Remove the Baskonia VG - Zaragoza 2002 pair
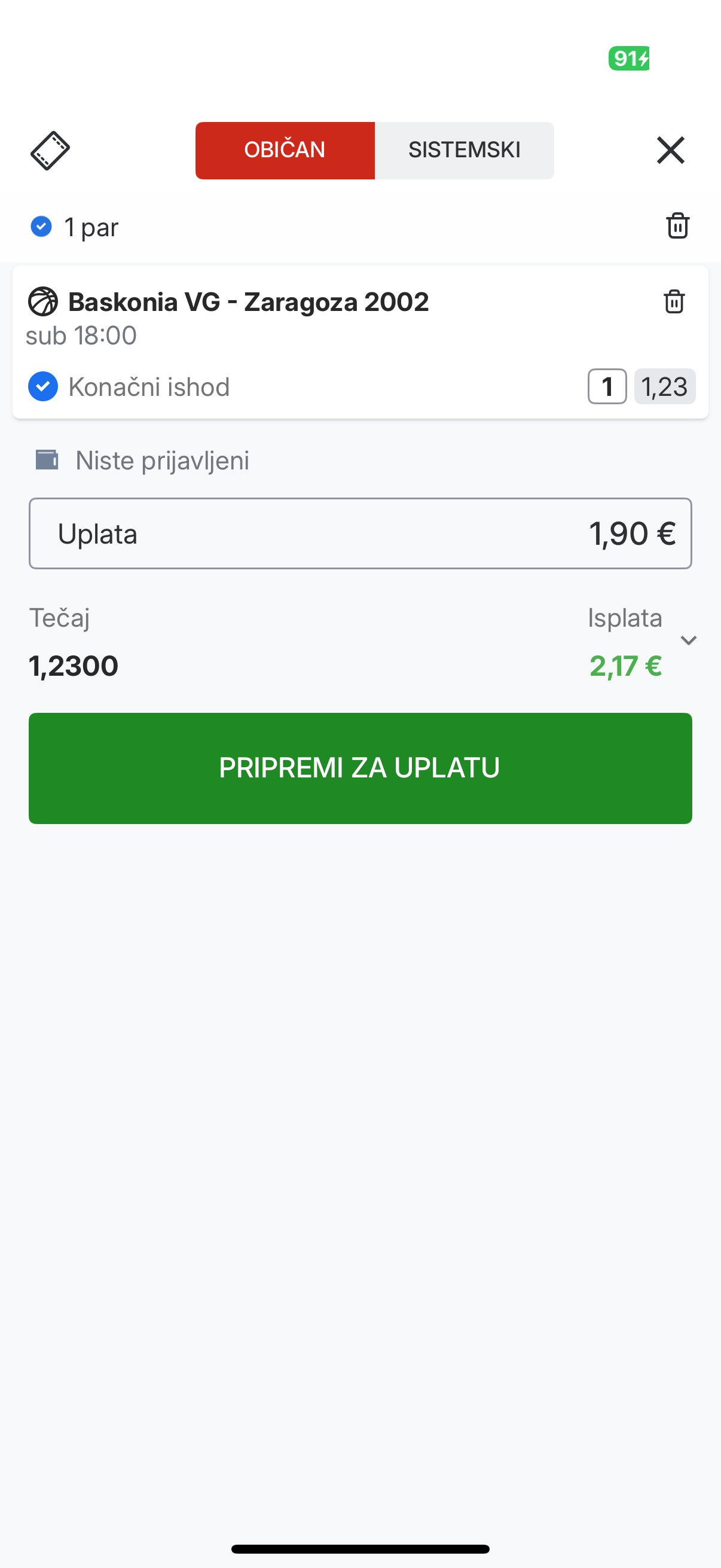721x1568 pixels. click(x=674, y=301)
